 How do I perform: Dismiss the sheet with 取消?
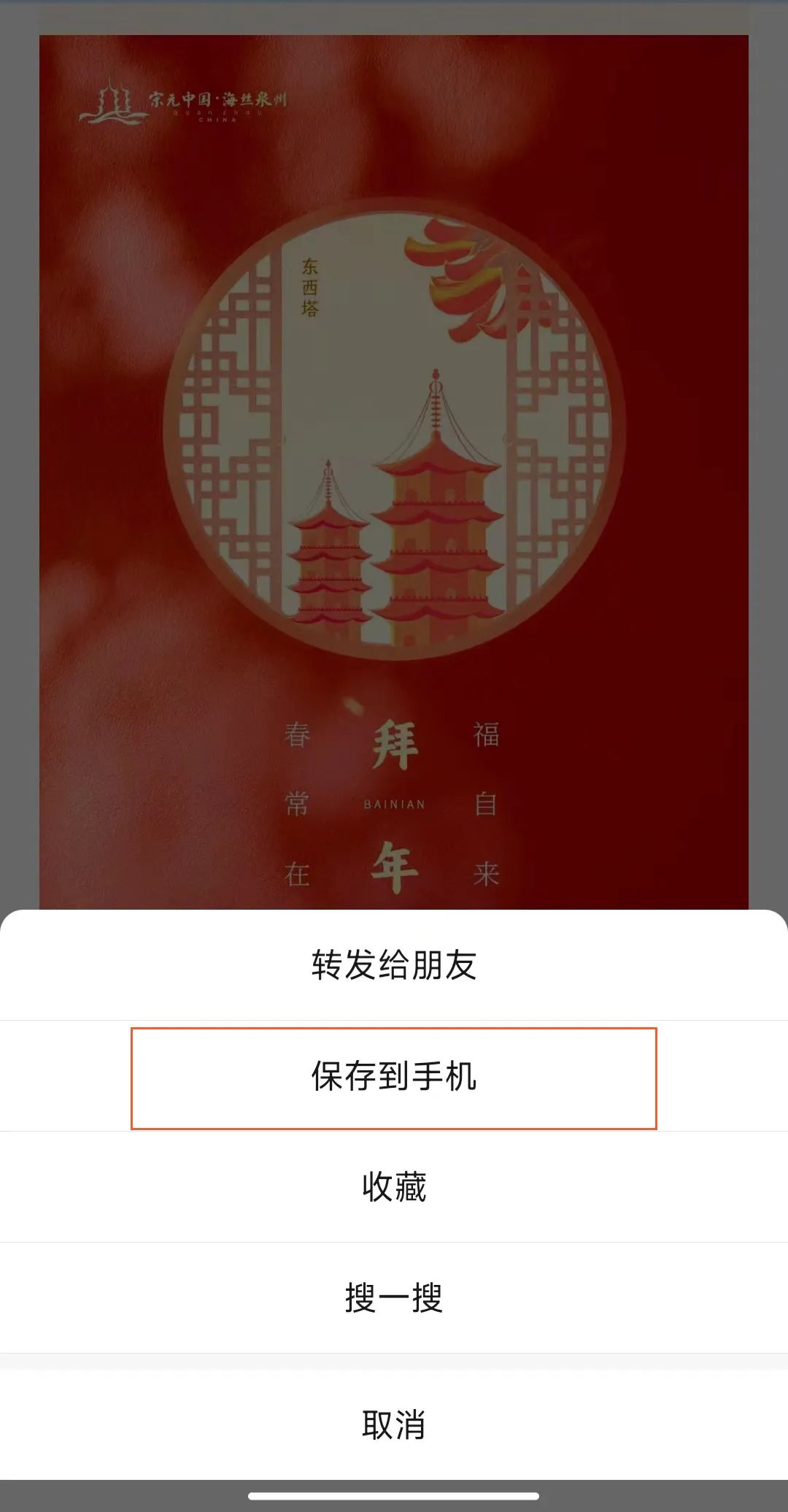tap(394, 1424)
